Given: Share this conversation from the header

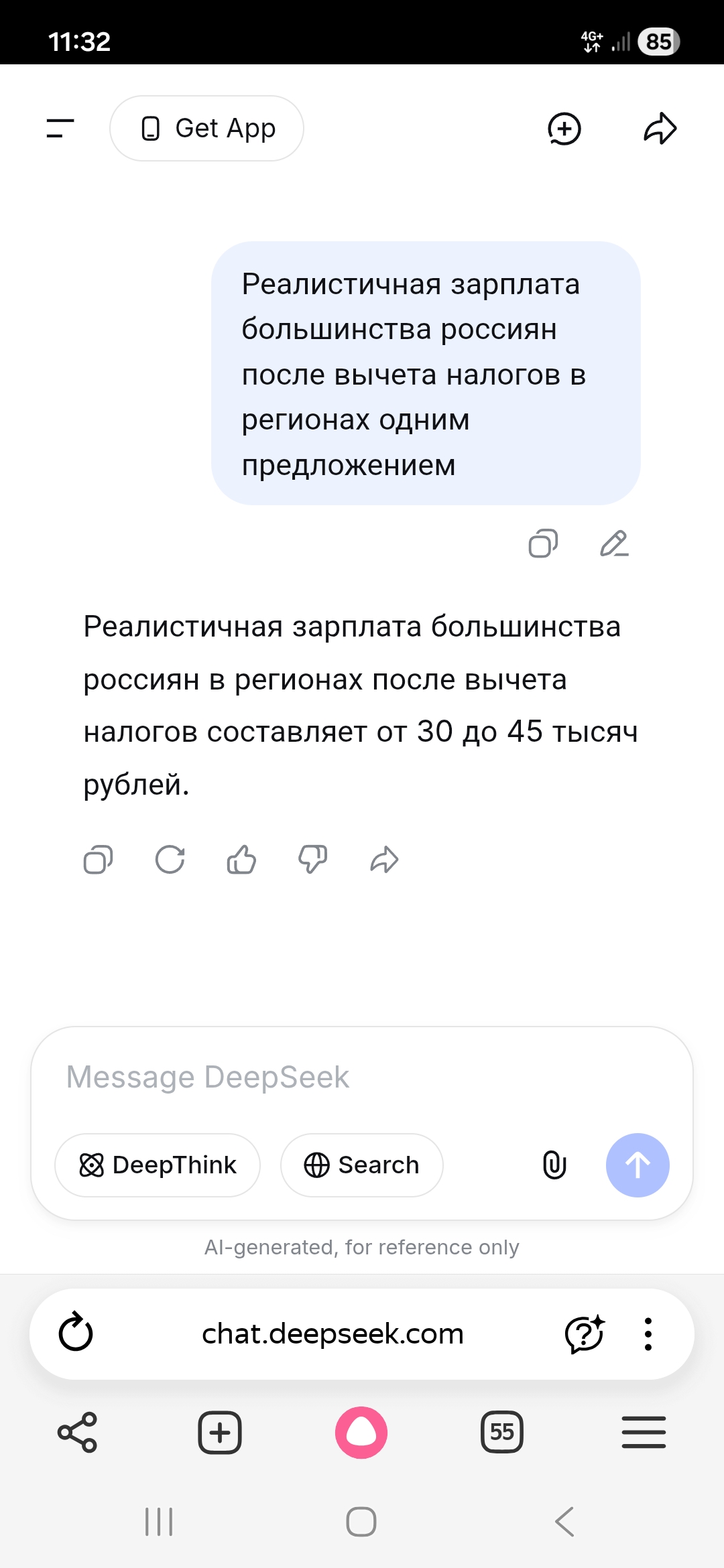Looking at the screenshot, I should tap(660, 128).
